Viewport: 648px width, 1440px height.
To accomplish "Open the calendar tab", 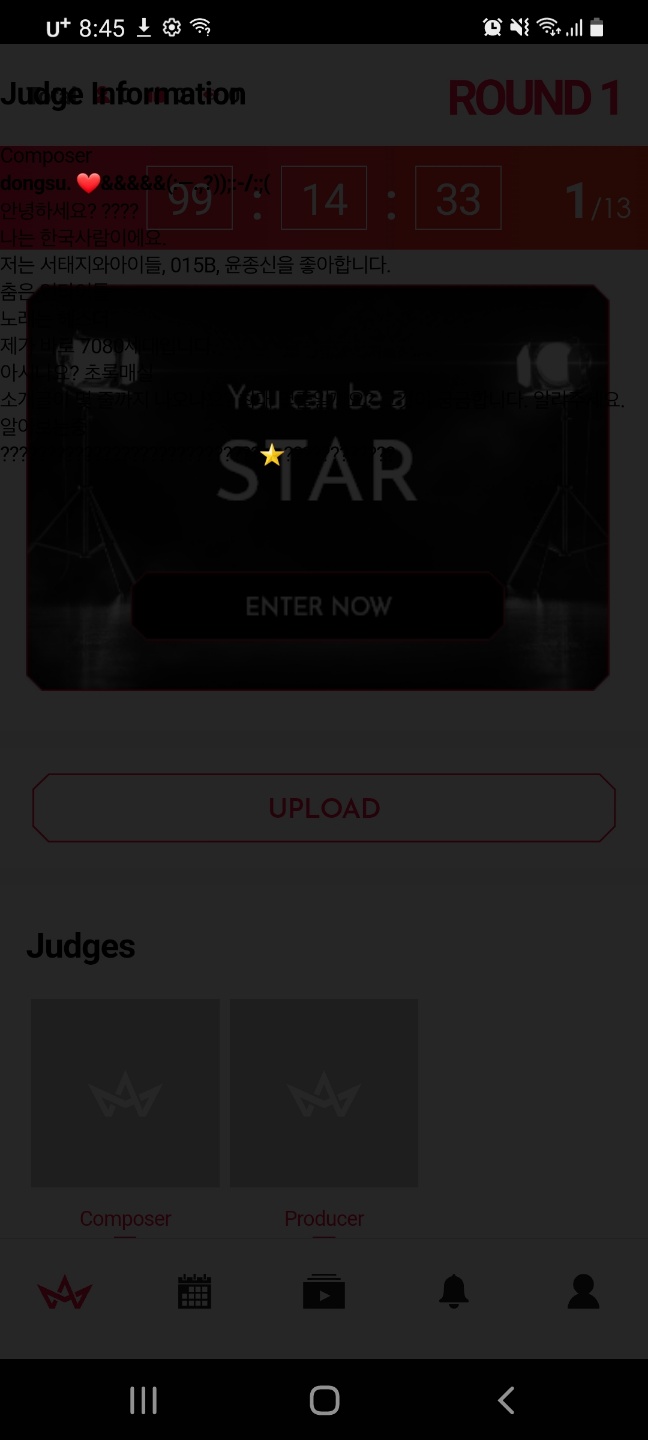I will coord(194,1291).
